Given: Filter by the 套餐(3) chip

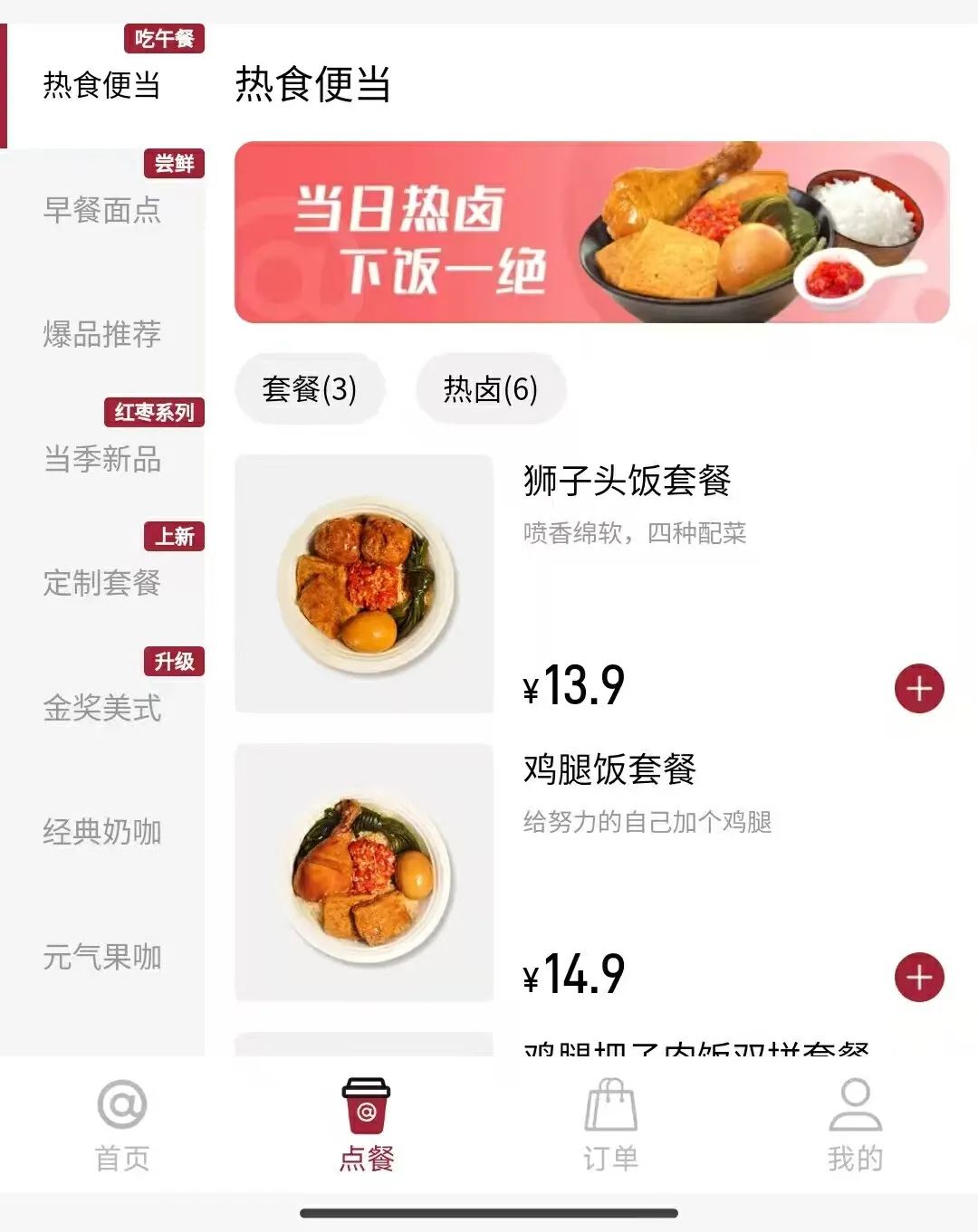Looking at the screenshot, I should 310,389.
